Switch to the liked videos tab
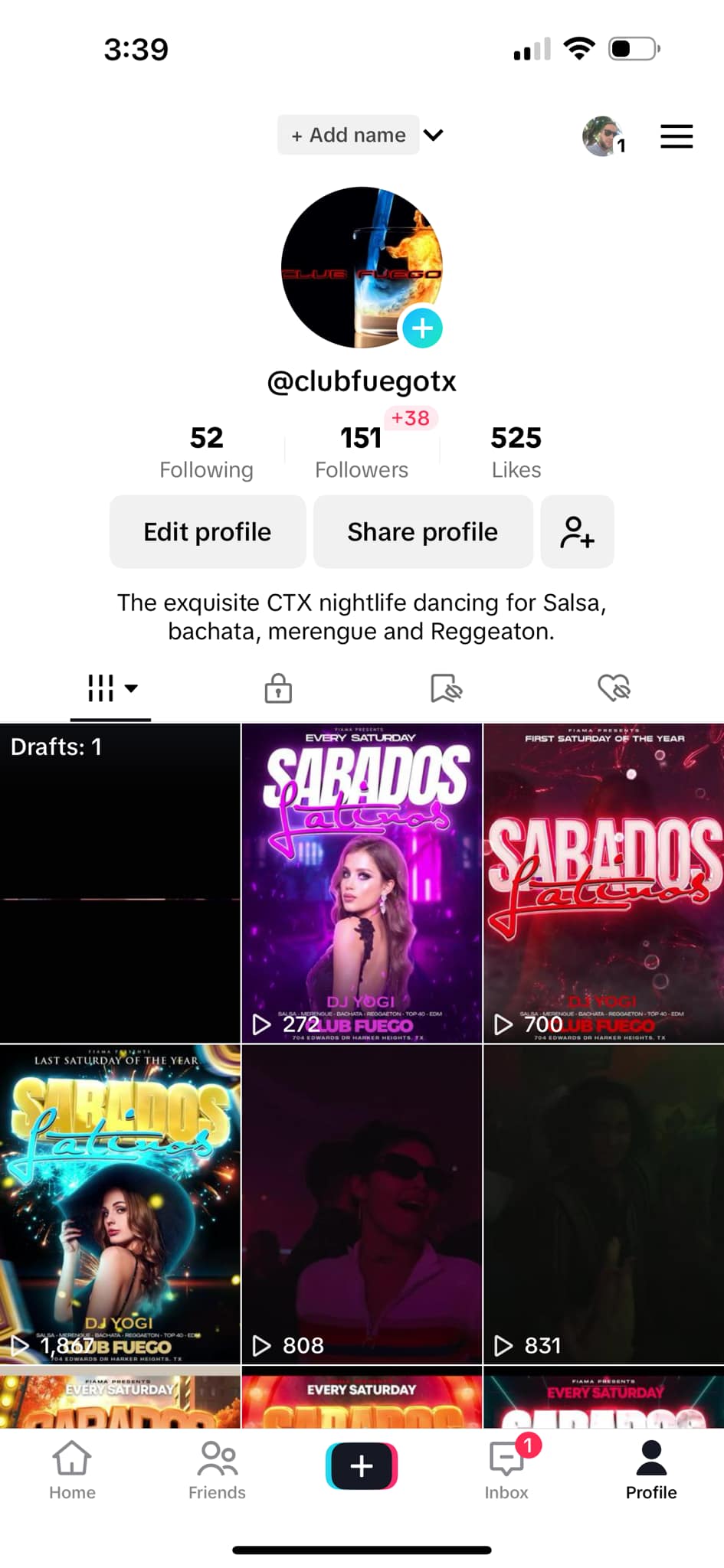 pyautogui.click(x=614, y=688)
